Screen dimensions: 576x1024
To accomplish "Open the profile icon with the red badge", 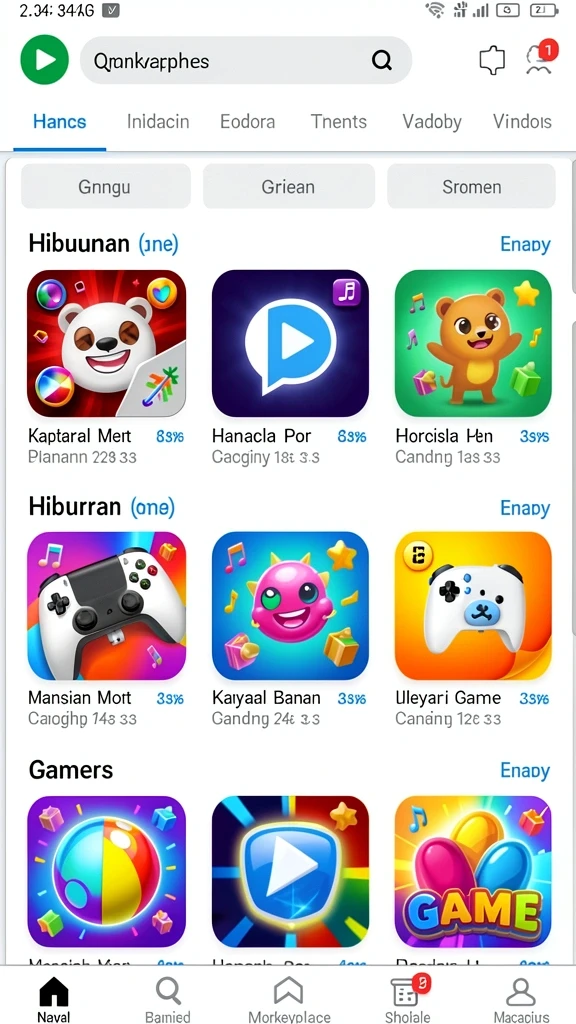I will (541, 59).
